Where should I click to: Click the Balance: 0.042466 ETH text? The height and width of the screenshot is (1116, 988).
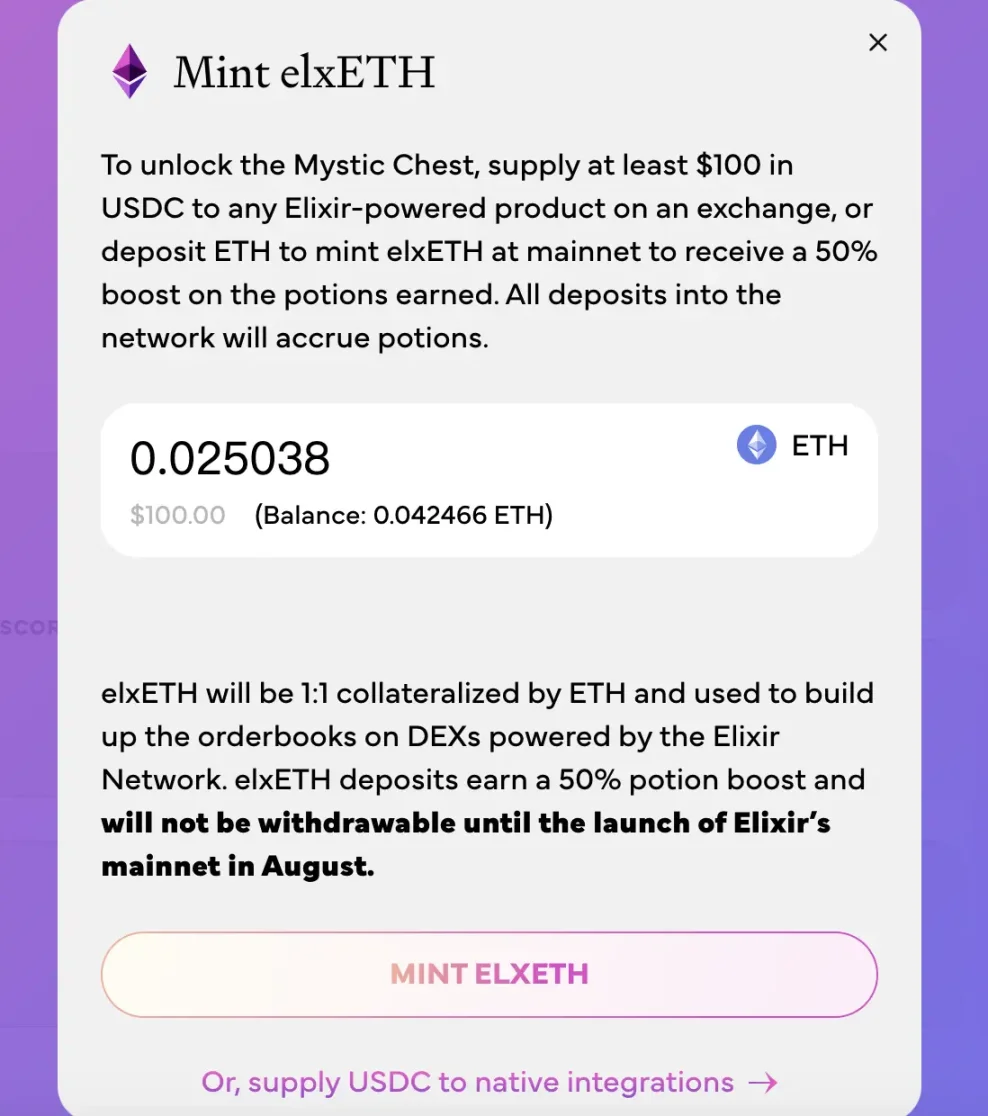403,515
